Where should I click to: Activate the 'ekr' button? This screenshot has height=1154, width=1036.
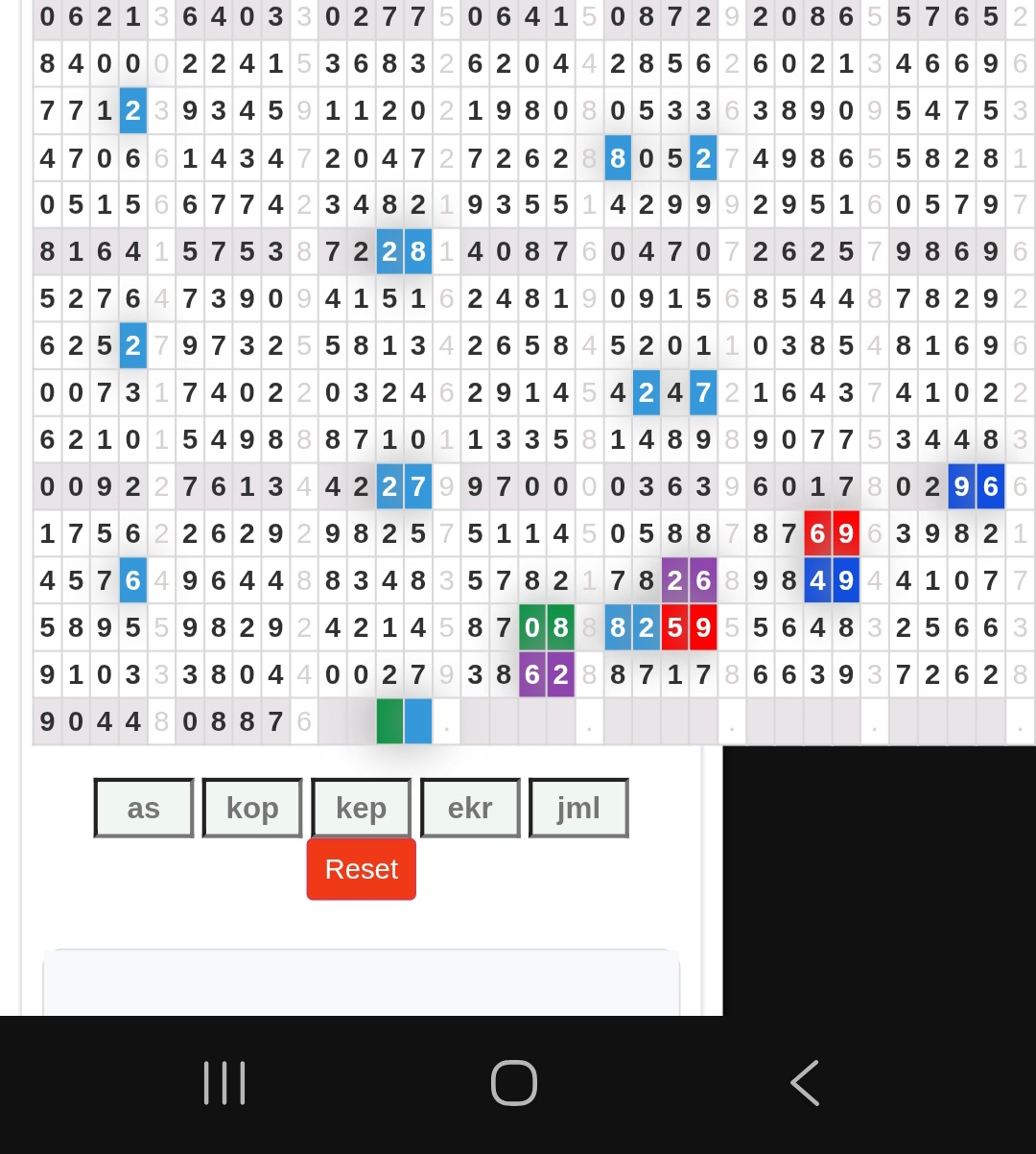click(x=470, y=808)
